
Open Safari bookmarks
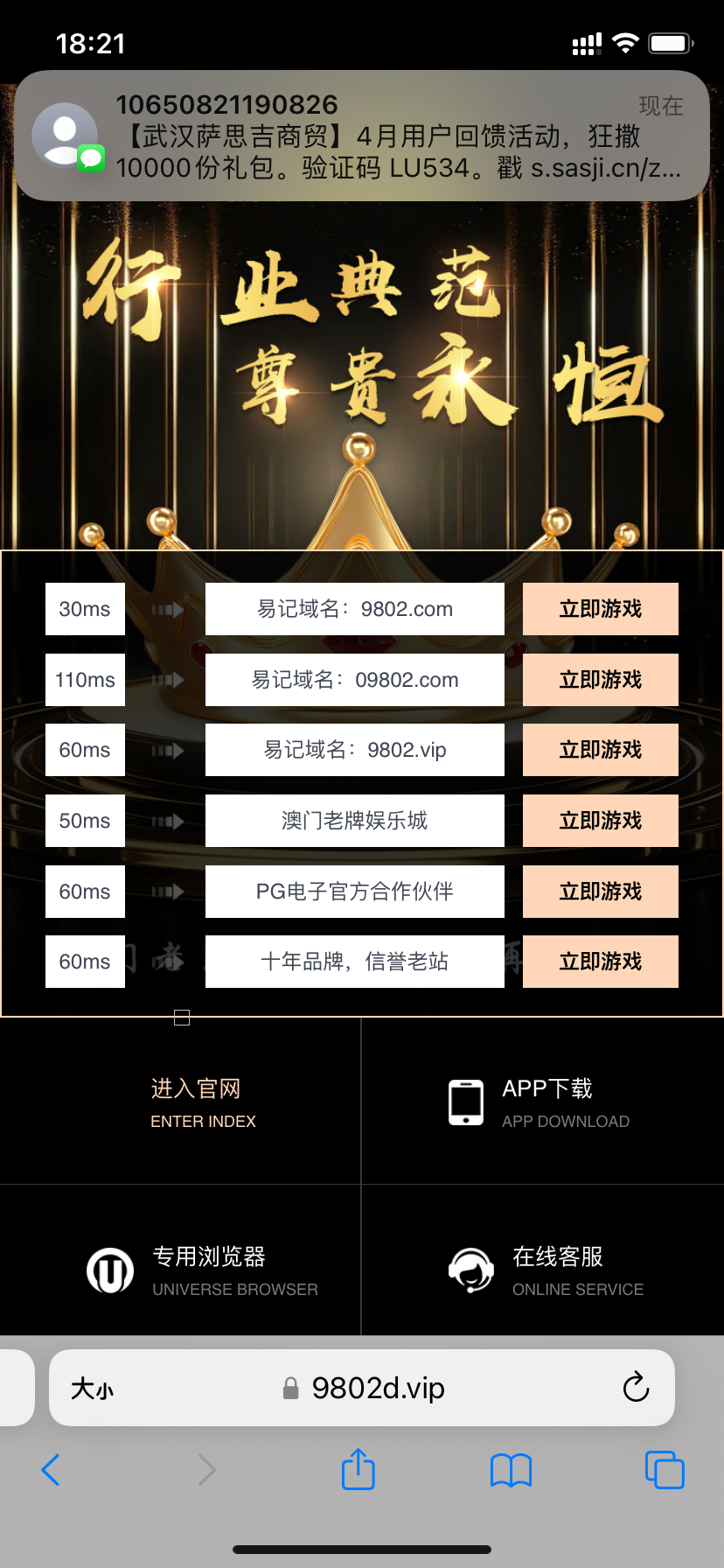tap(511, 1470)
